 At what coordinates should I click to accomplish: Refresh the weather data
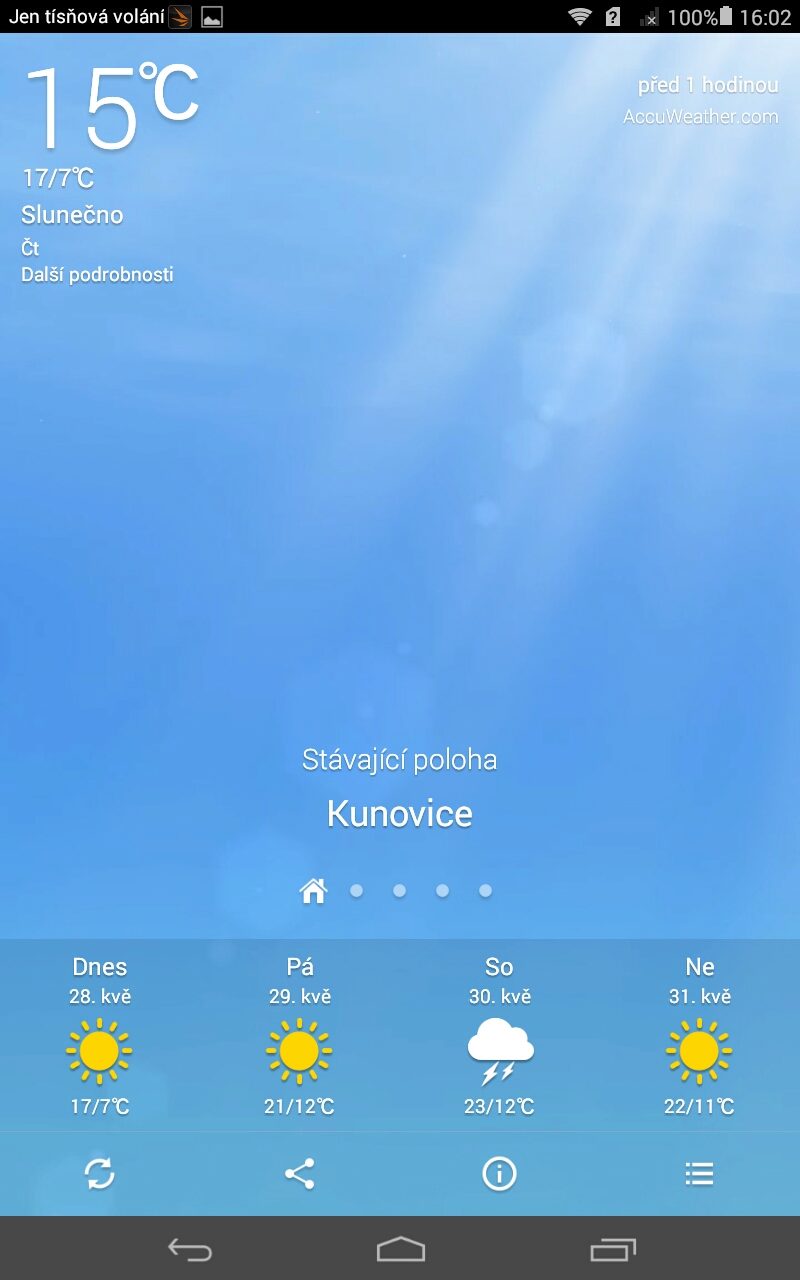click(100, 1173)
